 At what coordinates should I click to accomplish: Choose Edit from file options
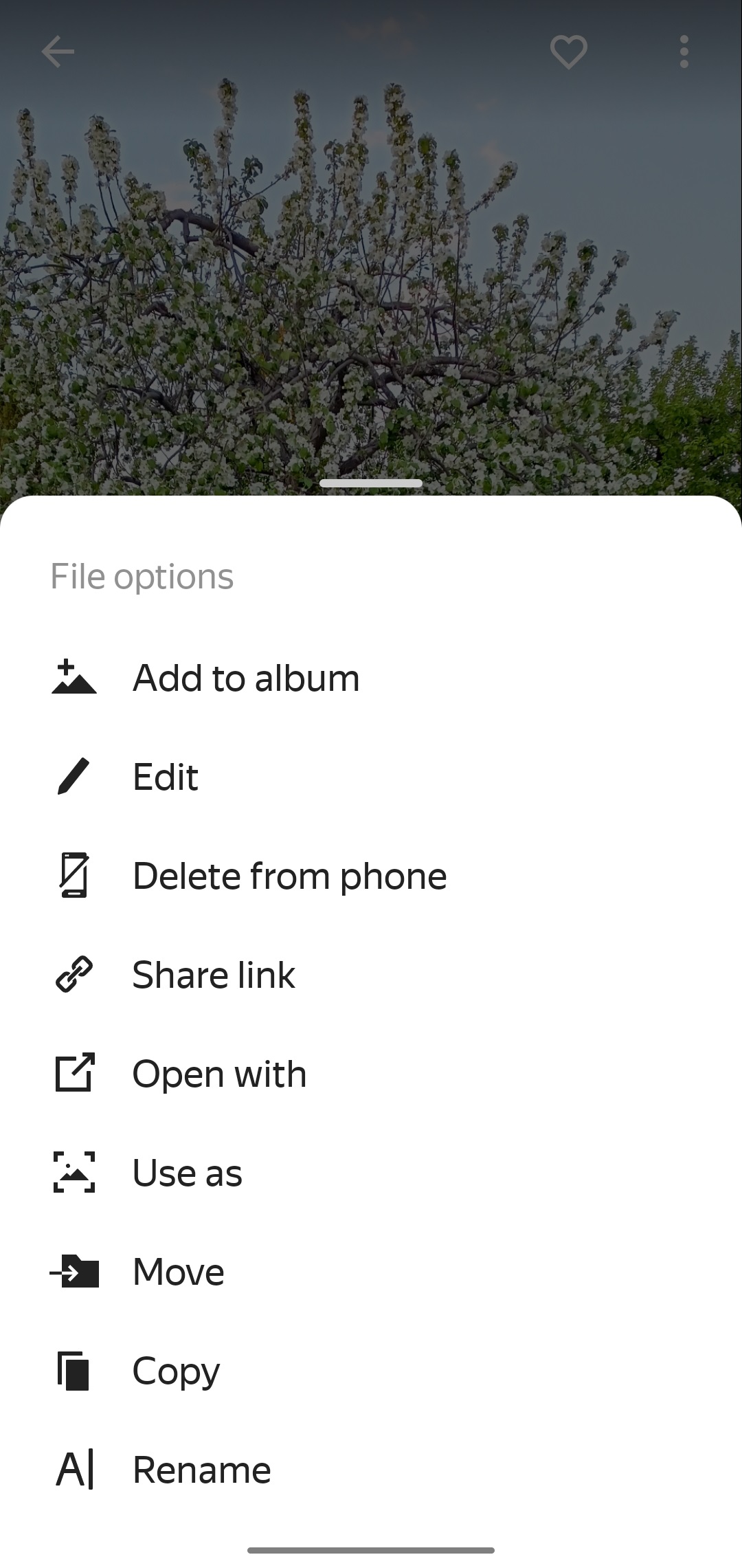pos(165,777)
